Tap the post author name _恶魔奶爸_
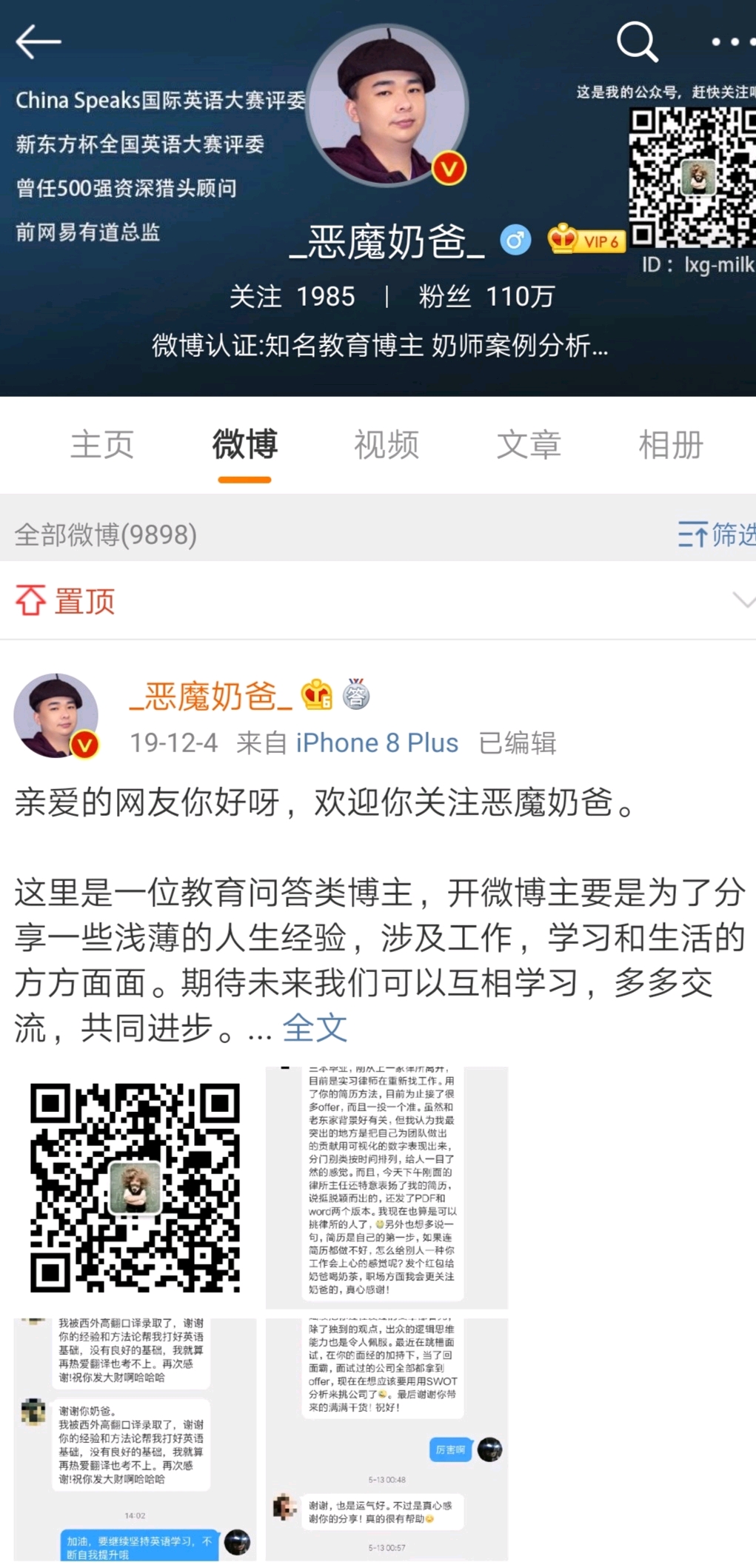Image resolution: width=756 pixels, height=1568 pixels. (x=211, y=696)
